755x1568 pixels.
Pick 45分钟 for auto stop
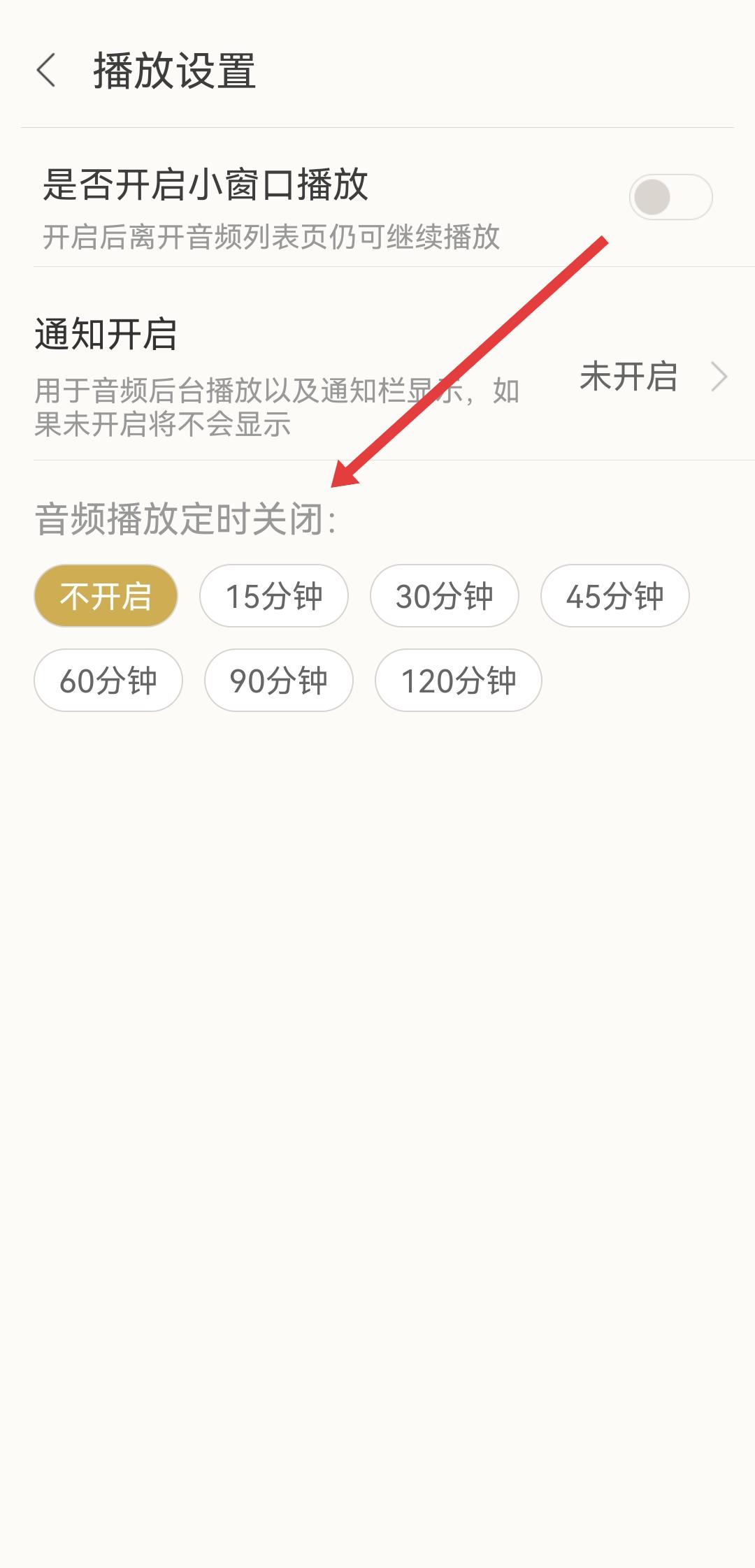[615, 596]
